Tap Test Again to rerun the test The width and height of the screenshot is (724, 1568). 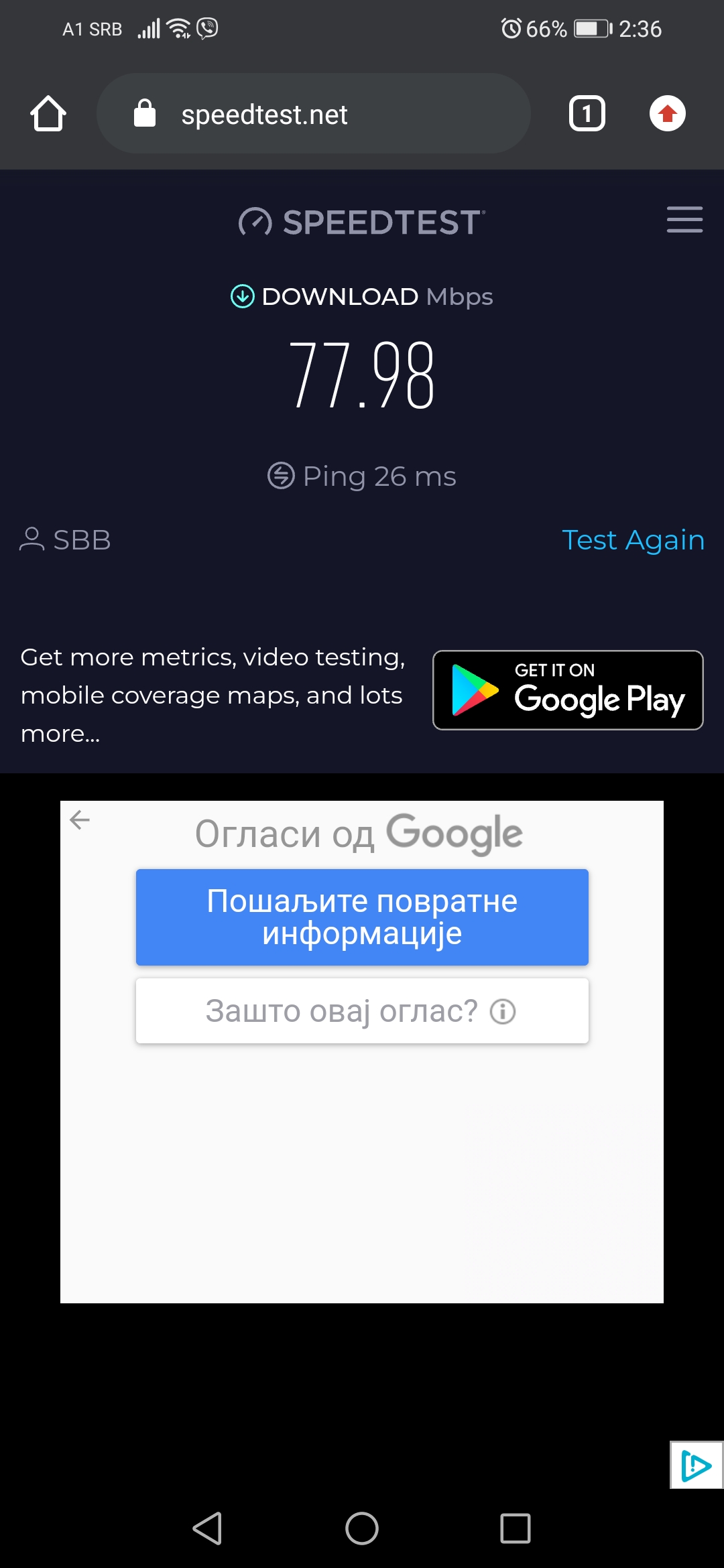coord(633,540)
